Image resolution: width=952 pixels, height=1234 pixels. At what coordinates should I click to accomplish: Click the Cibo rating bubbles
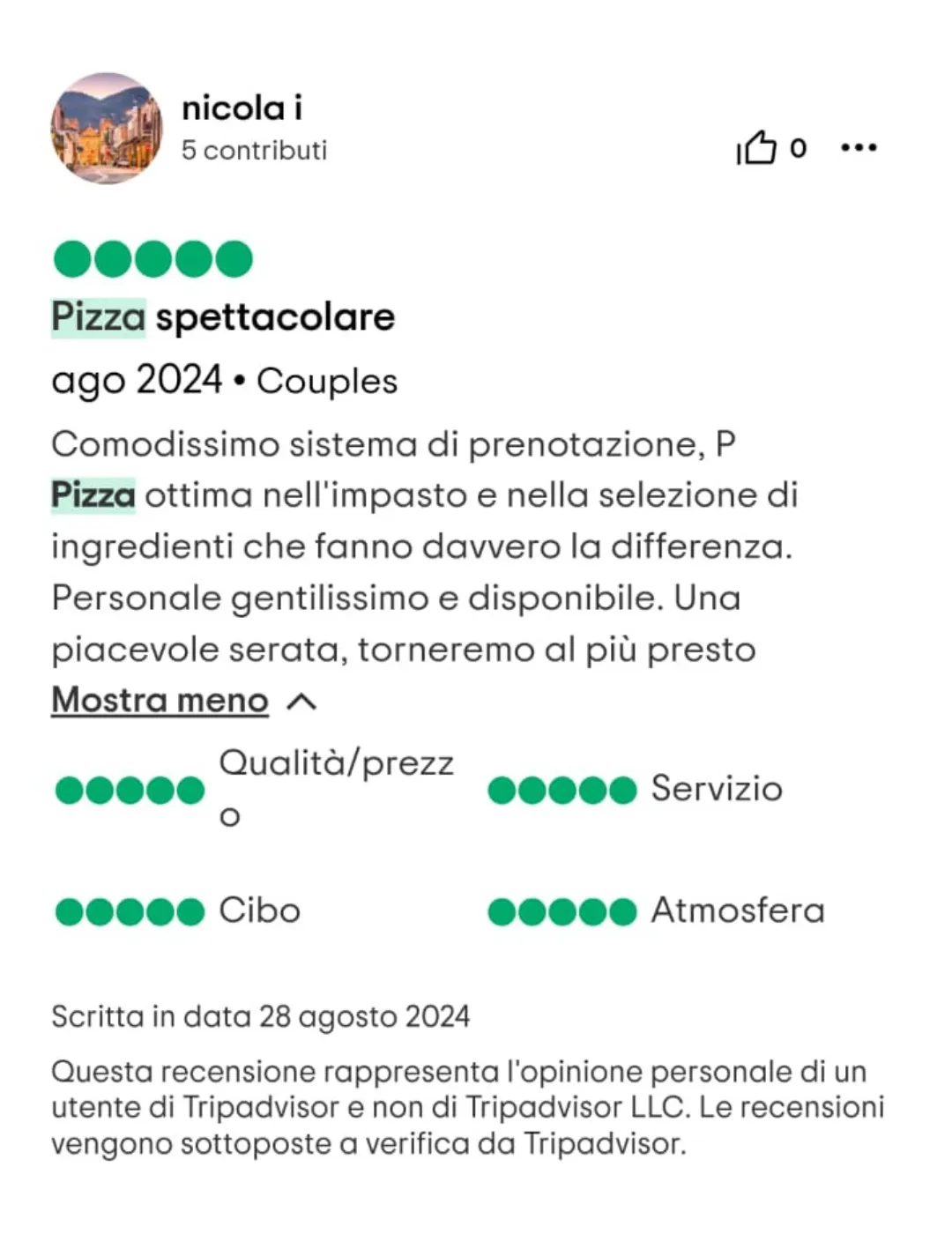(x=130, y=910)
